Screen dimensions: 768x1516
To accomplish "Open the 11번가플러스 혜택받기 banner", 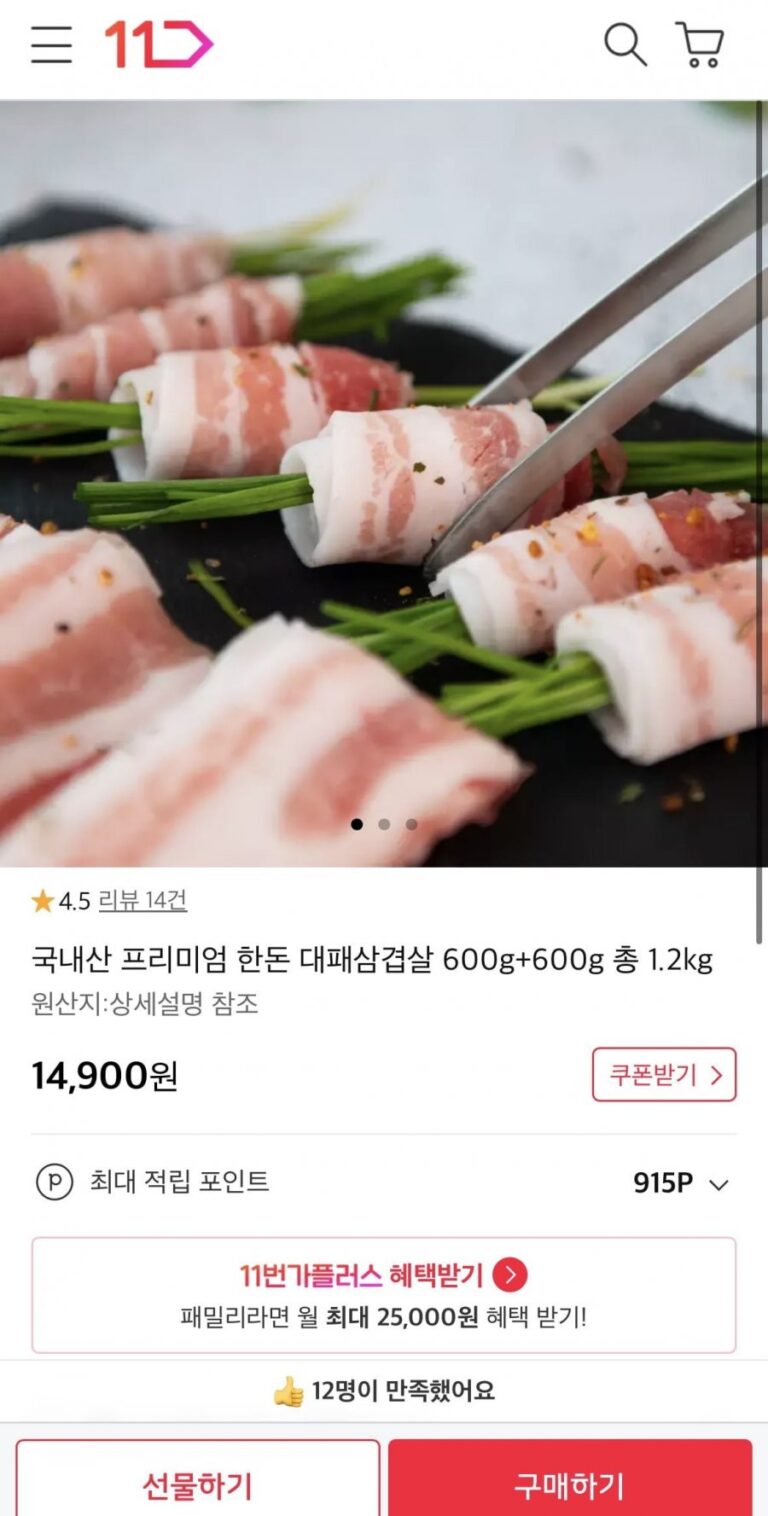I will point(384,1295).
